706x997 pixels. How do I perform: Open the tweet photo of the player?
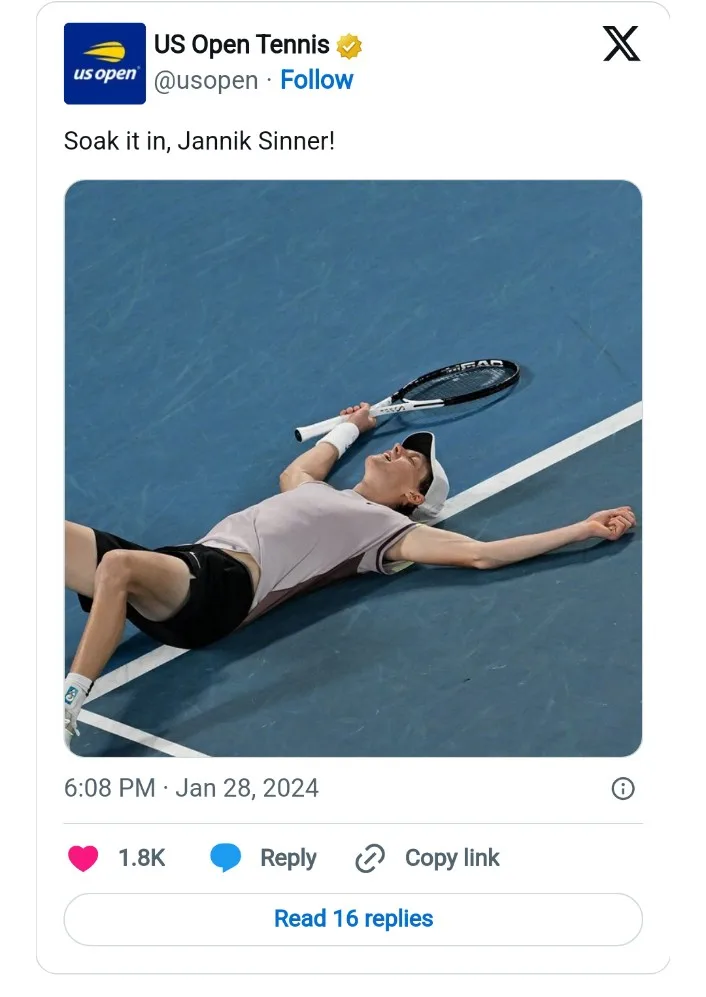(353, 468)
